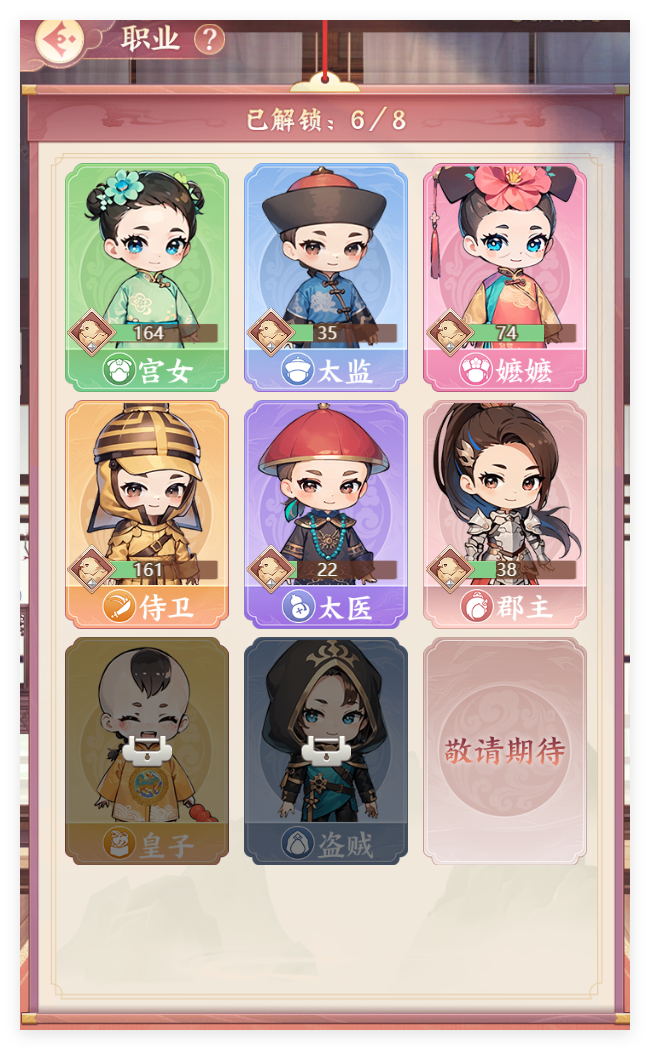This screenshot has width=650, height=1050.
Task: Open the 太监 profession card
Action: pyautogui.click(x=325, y=277)
